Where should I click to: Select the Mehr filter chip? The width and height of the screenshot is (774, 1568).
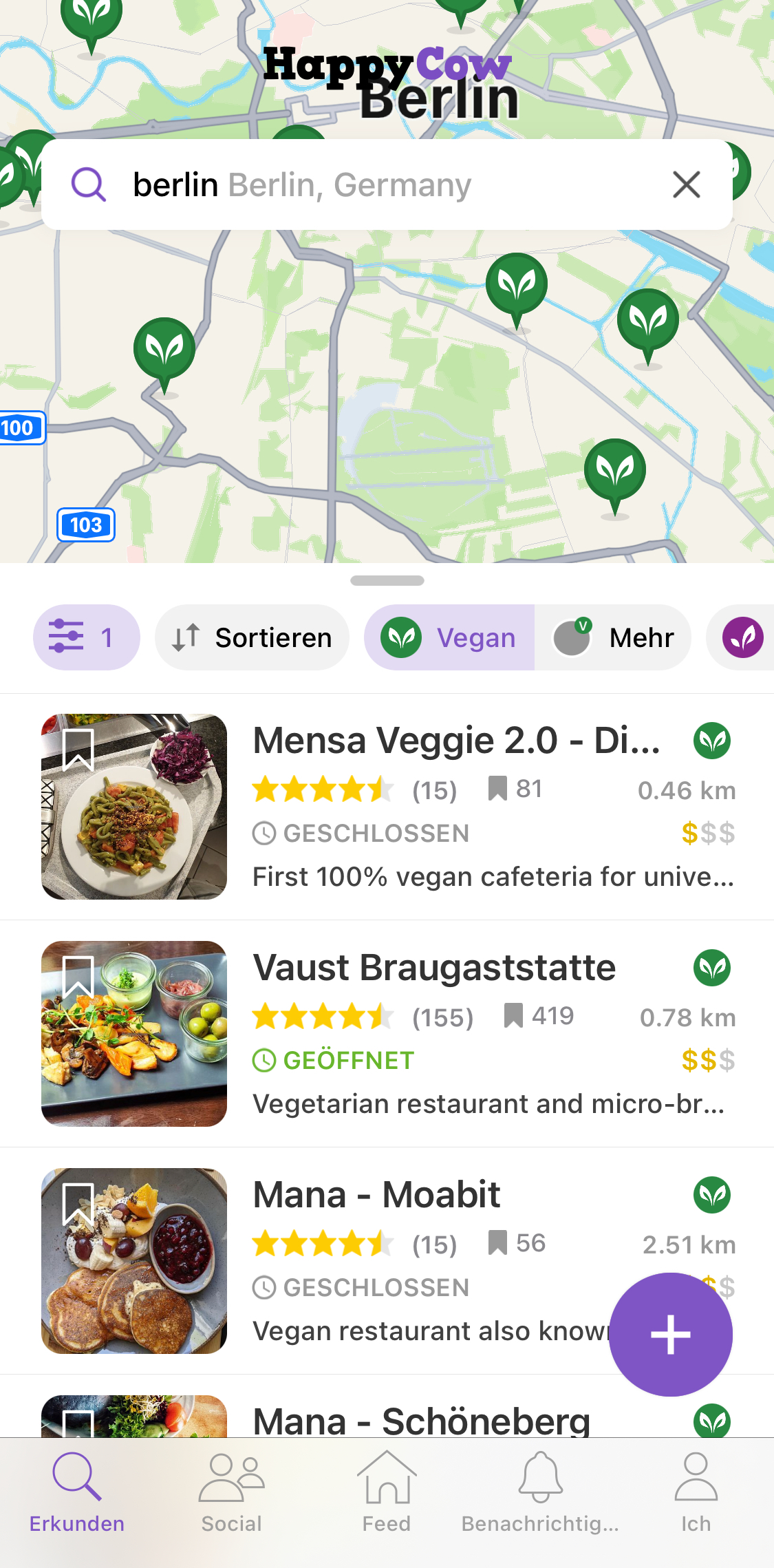point(613,637)
